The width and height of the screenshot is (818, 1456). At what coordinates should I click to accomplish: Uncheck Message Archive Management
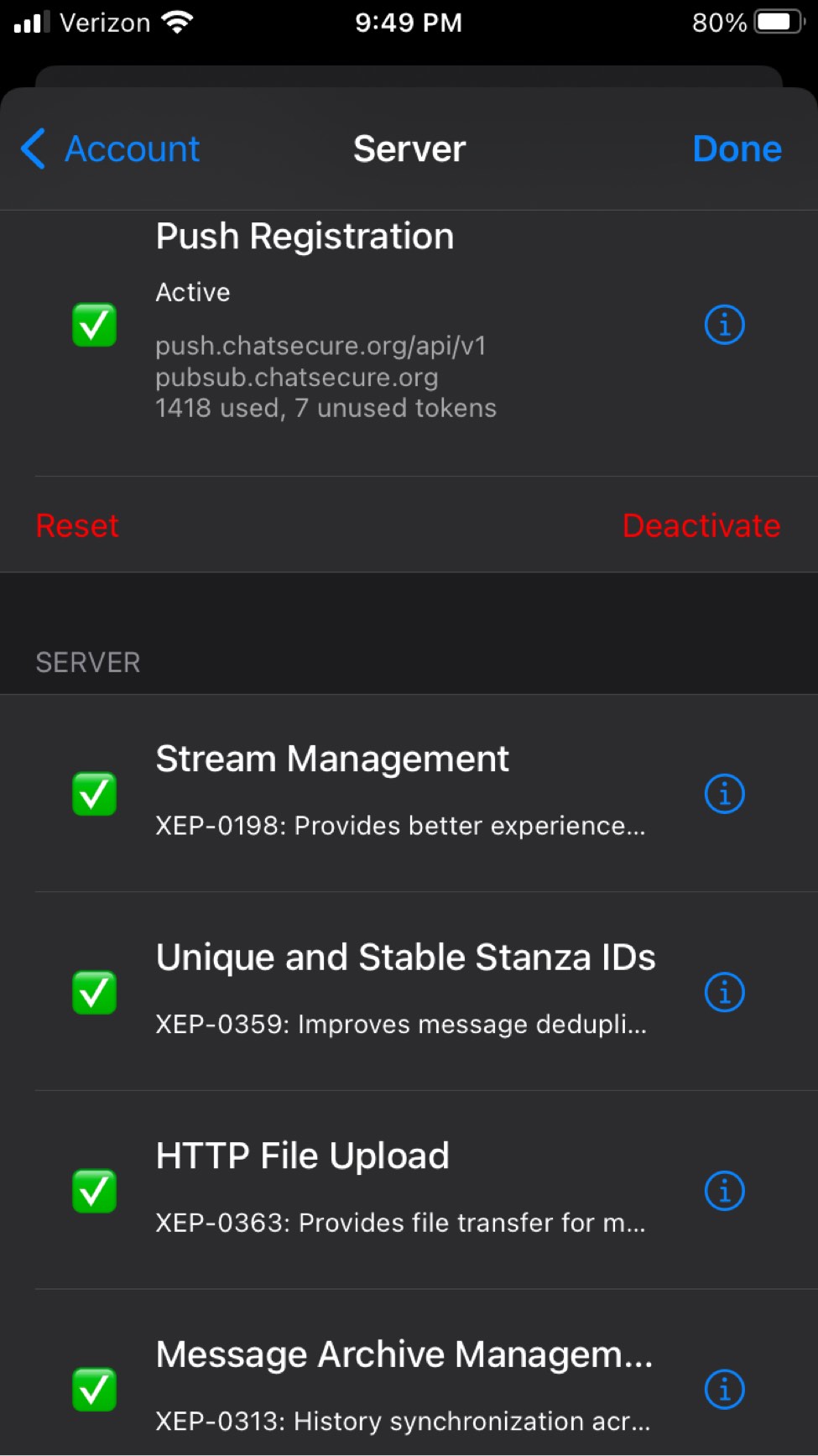point(94,1390)
